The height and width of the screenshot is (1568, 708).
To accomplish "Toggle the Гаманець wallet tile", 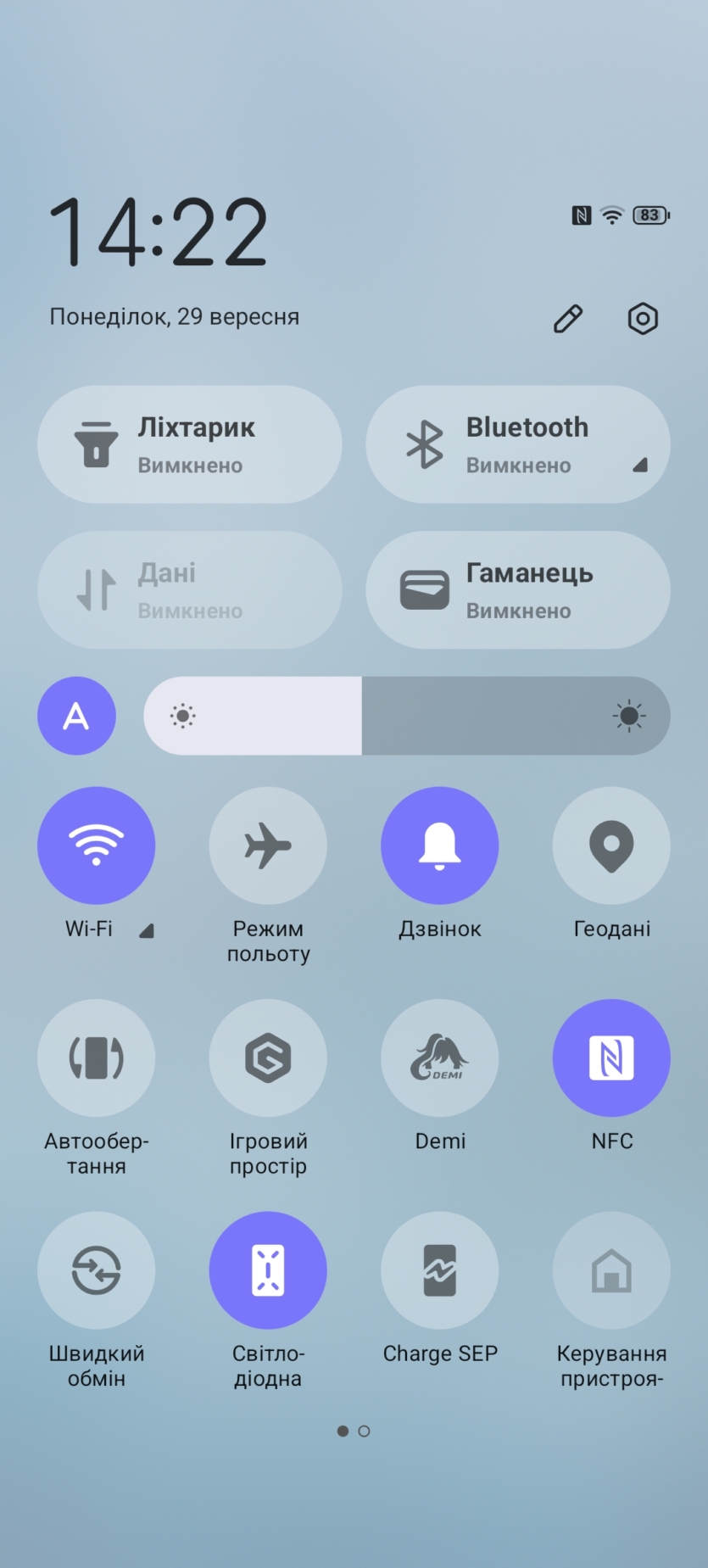I will click(517, 590).
